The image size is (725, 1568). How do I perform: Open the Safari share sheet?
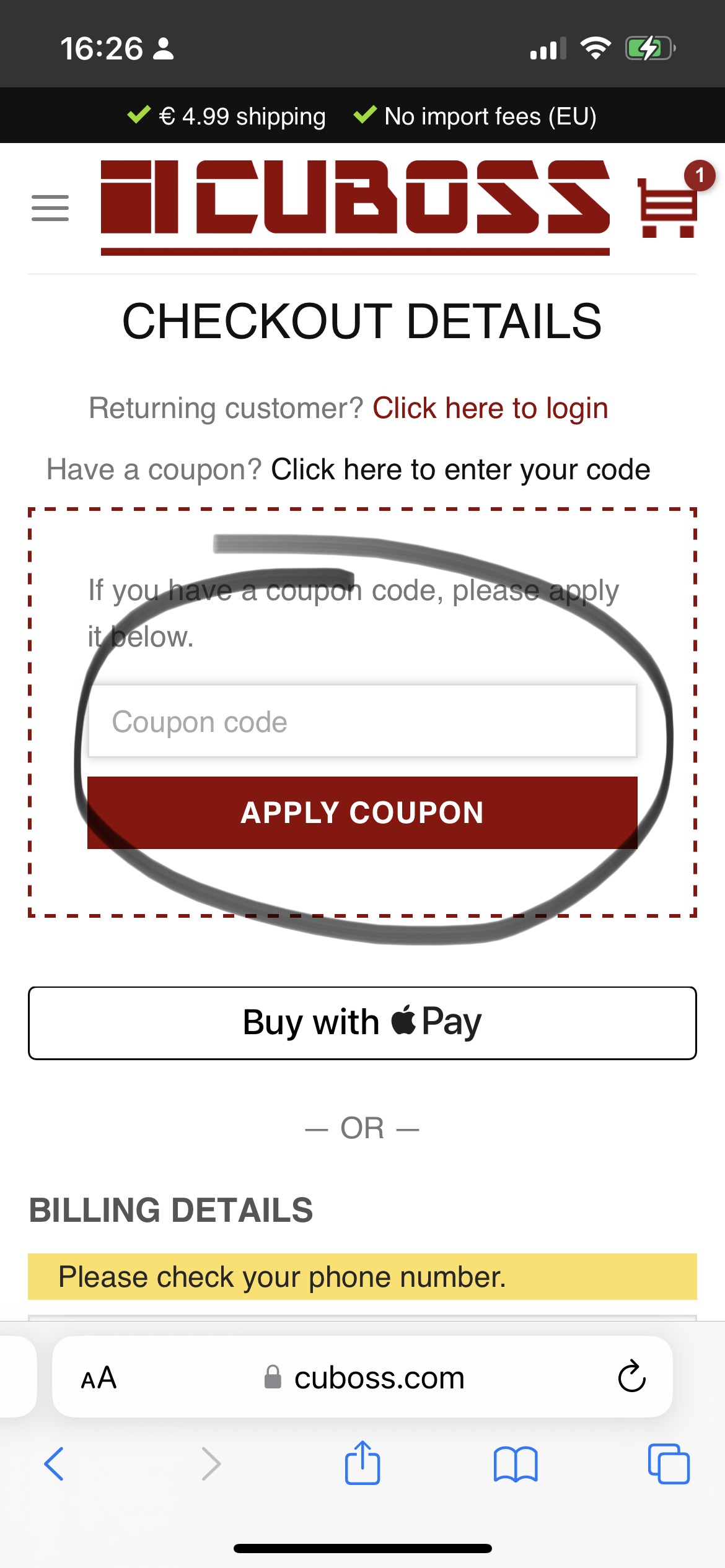362,1463
